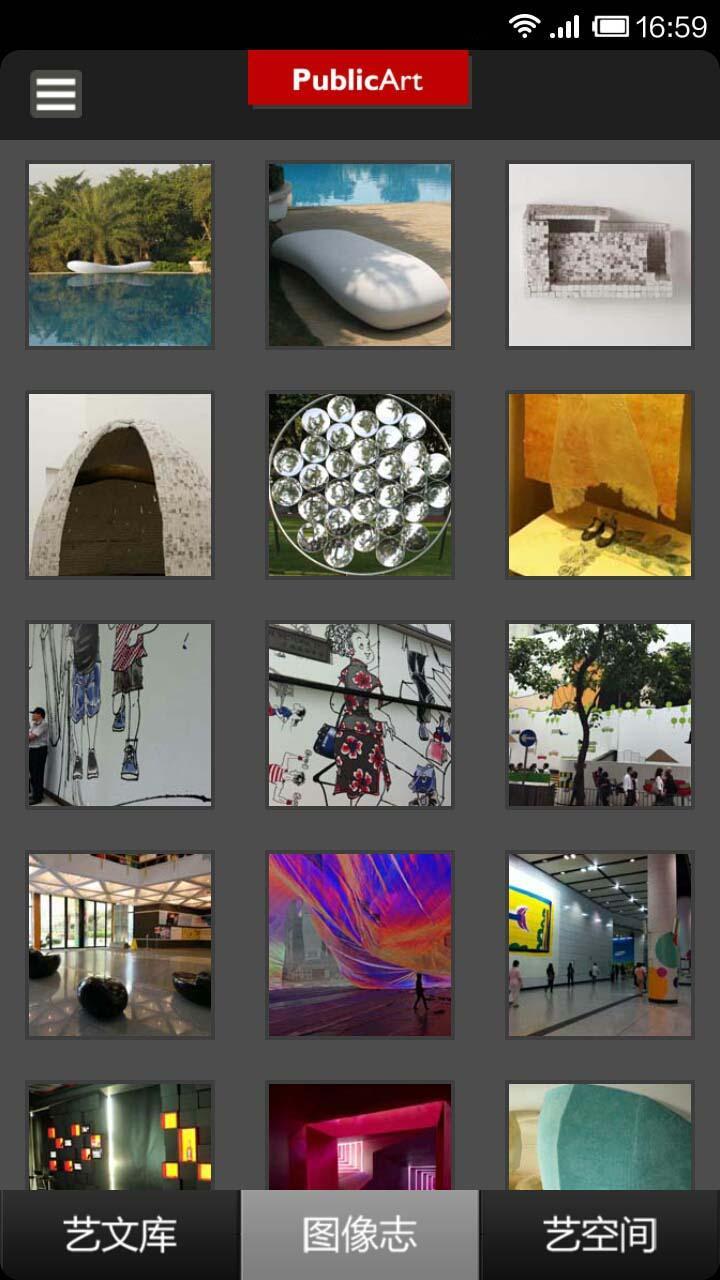View the white pebble bench photo
The width and height of the screenshot is (720, 1280).
[360, 255]
